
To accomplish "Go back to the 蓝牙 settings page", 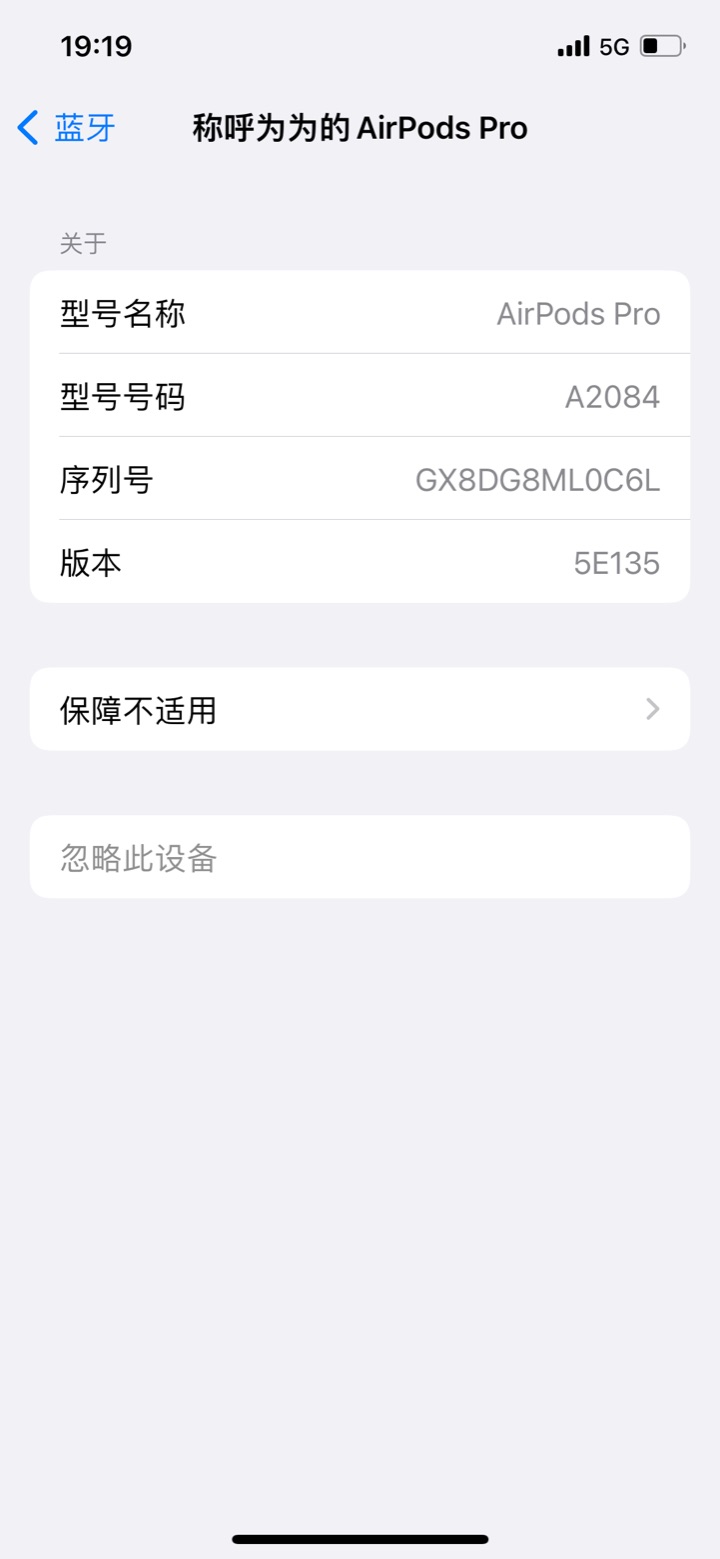I will pos(67,128).
